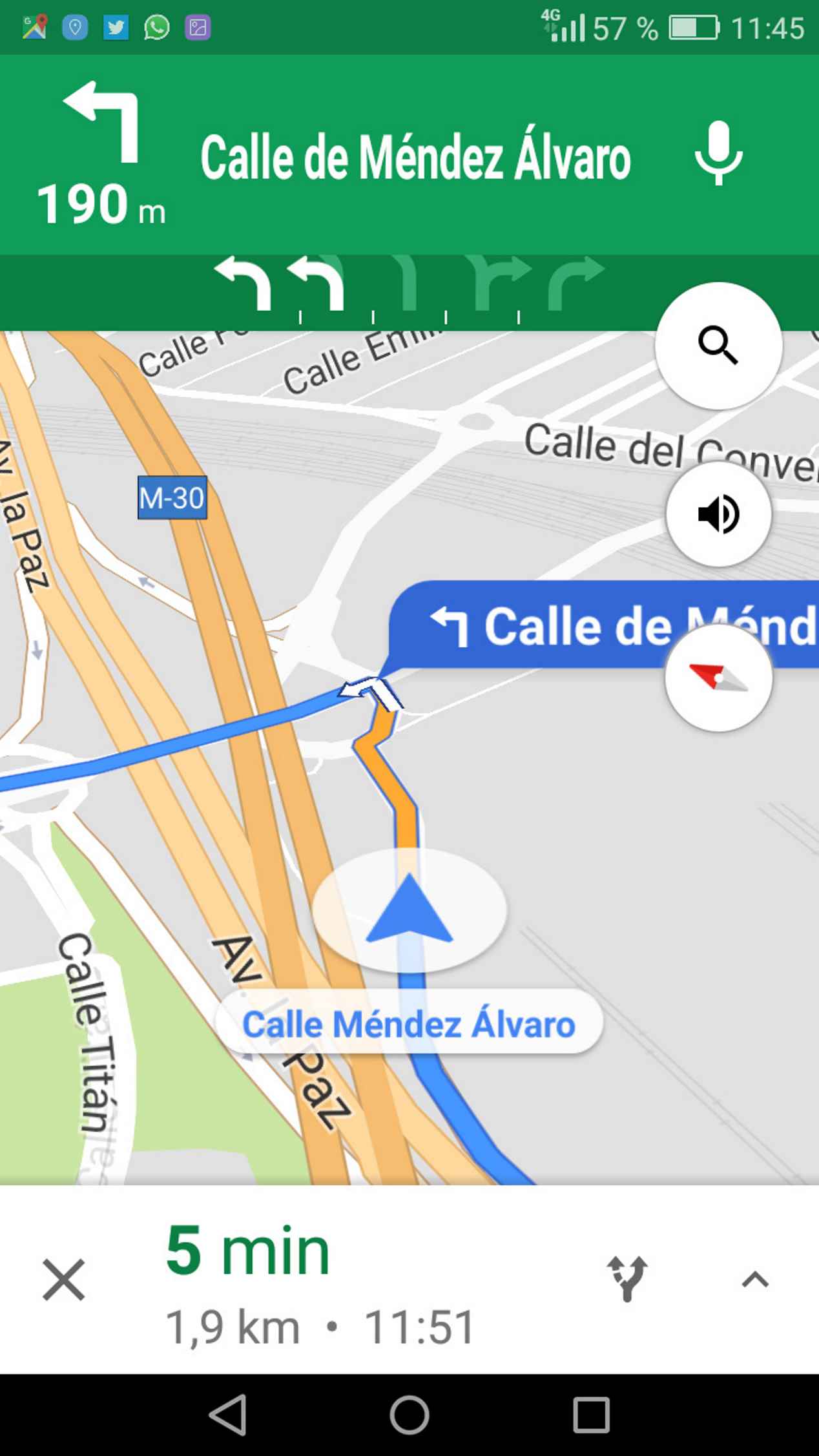Mute voice guidance sound
The width and height of the screenshot is (819, 1456).
pyautogui.click(x=718, y=514)
